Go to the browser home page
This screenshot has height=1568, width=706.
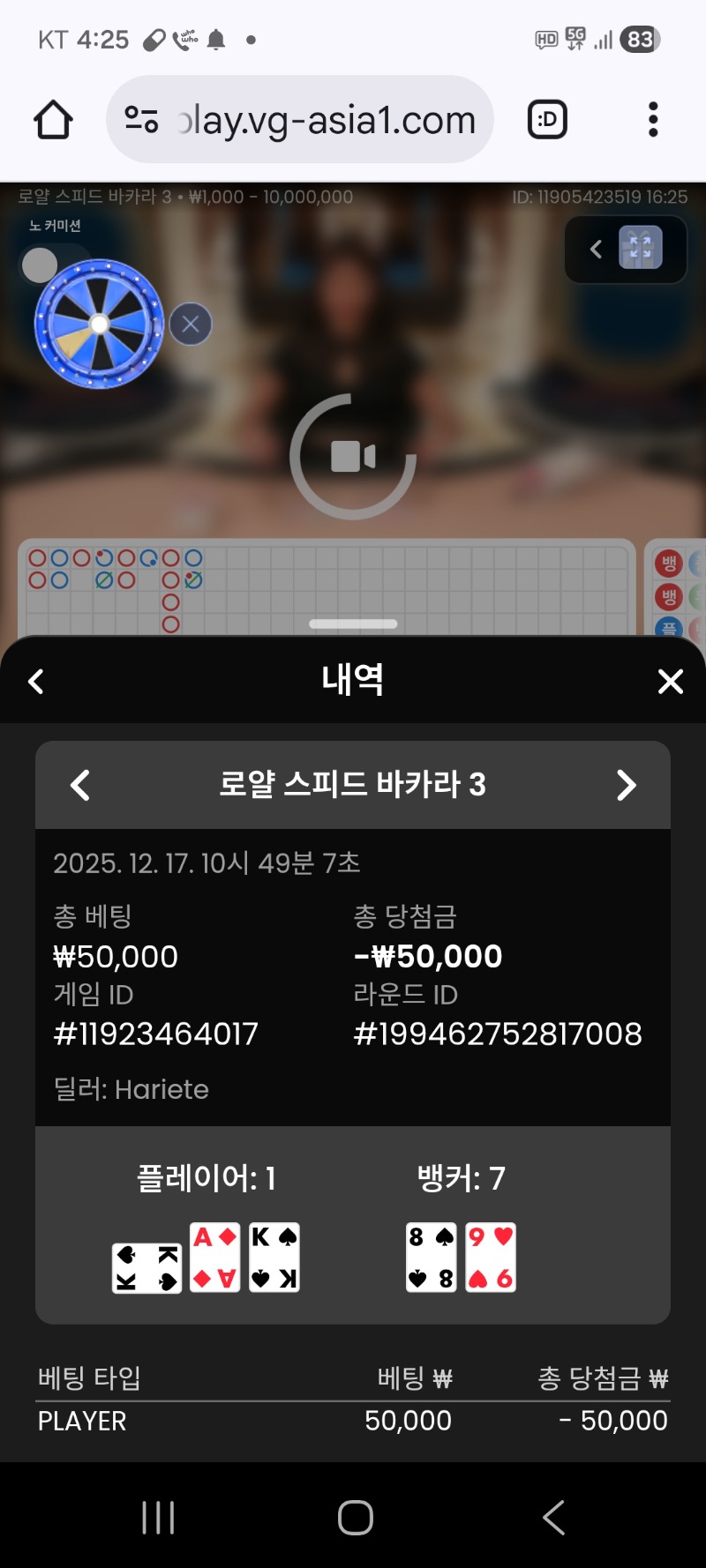(53, 120)
